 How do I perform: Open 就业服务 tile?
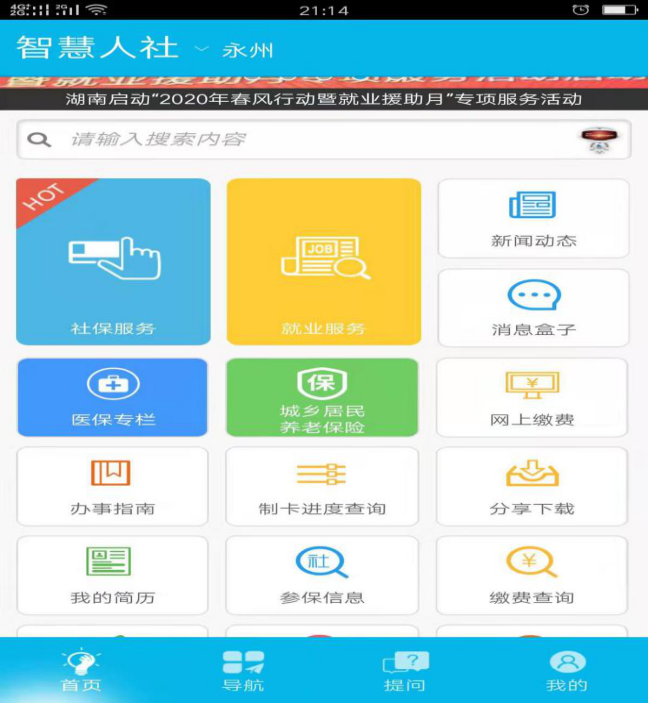click(x=323, y=262)
